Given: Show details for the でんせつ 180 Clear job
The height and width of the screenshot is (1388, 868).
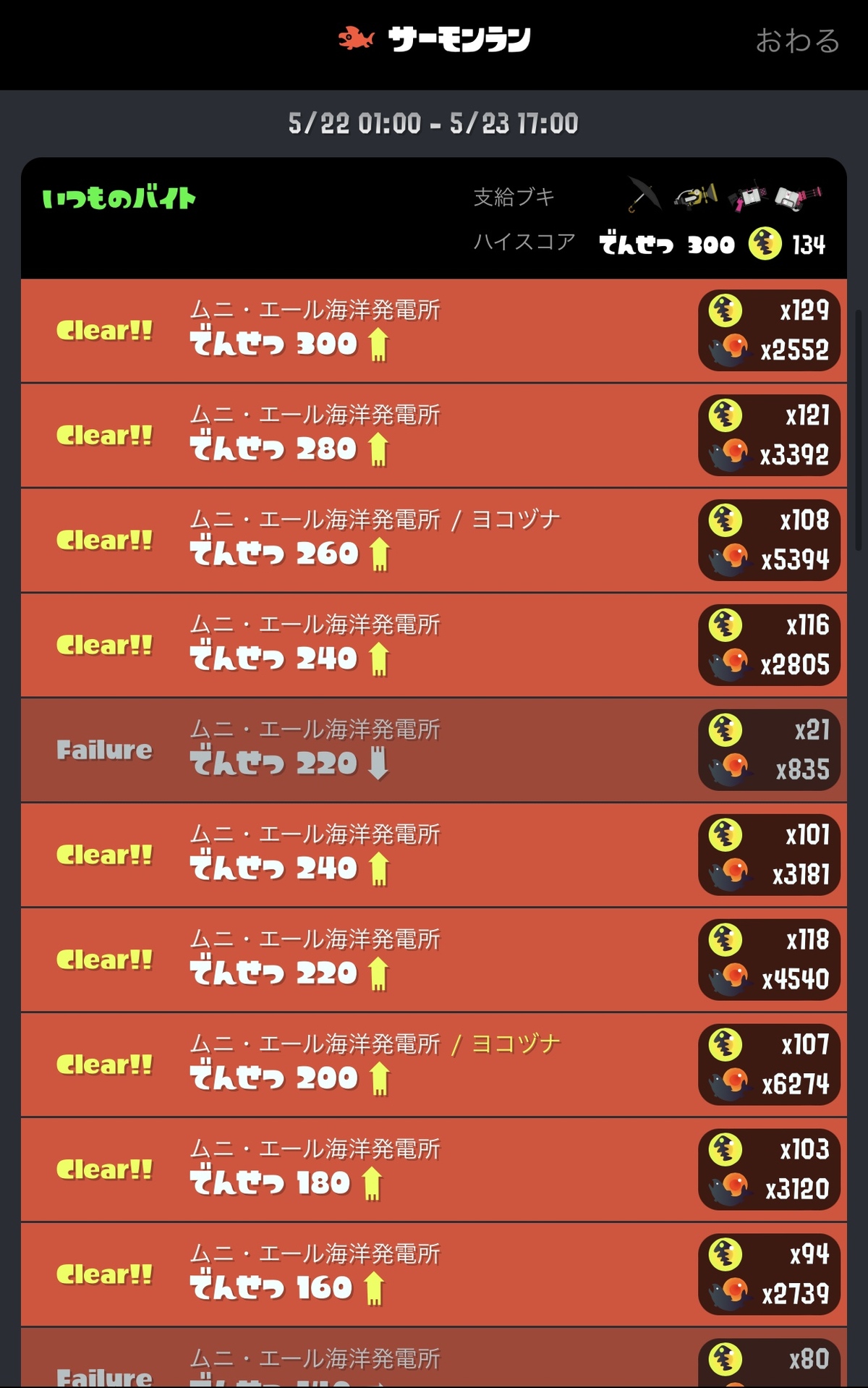Looking at the screenshot, I should pos(433,1170).
